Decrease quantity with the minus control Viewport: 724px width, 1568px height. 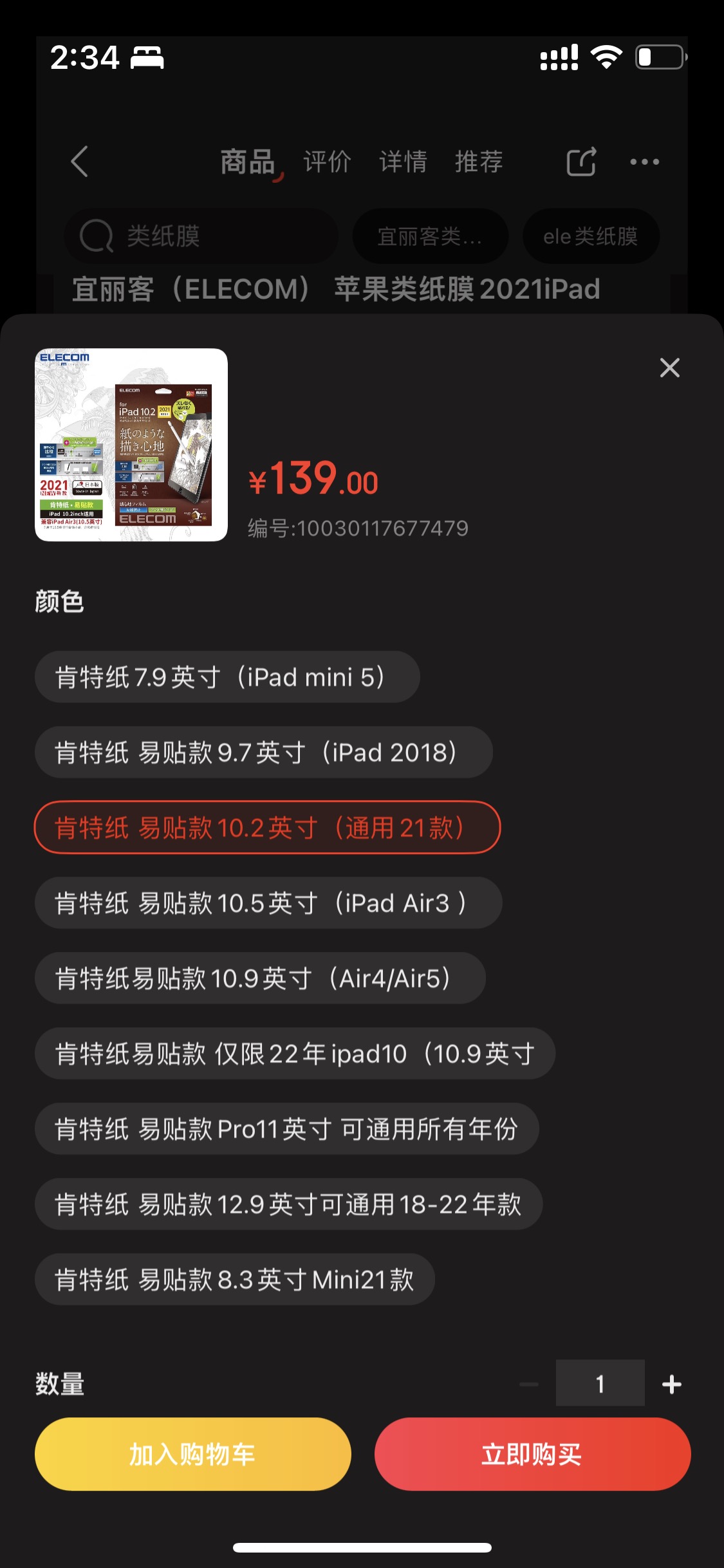click(x=529, y=1383)
